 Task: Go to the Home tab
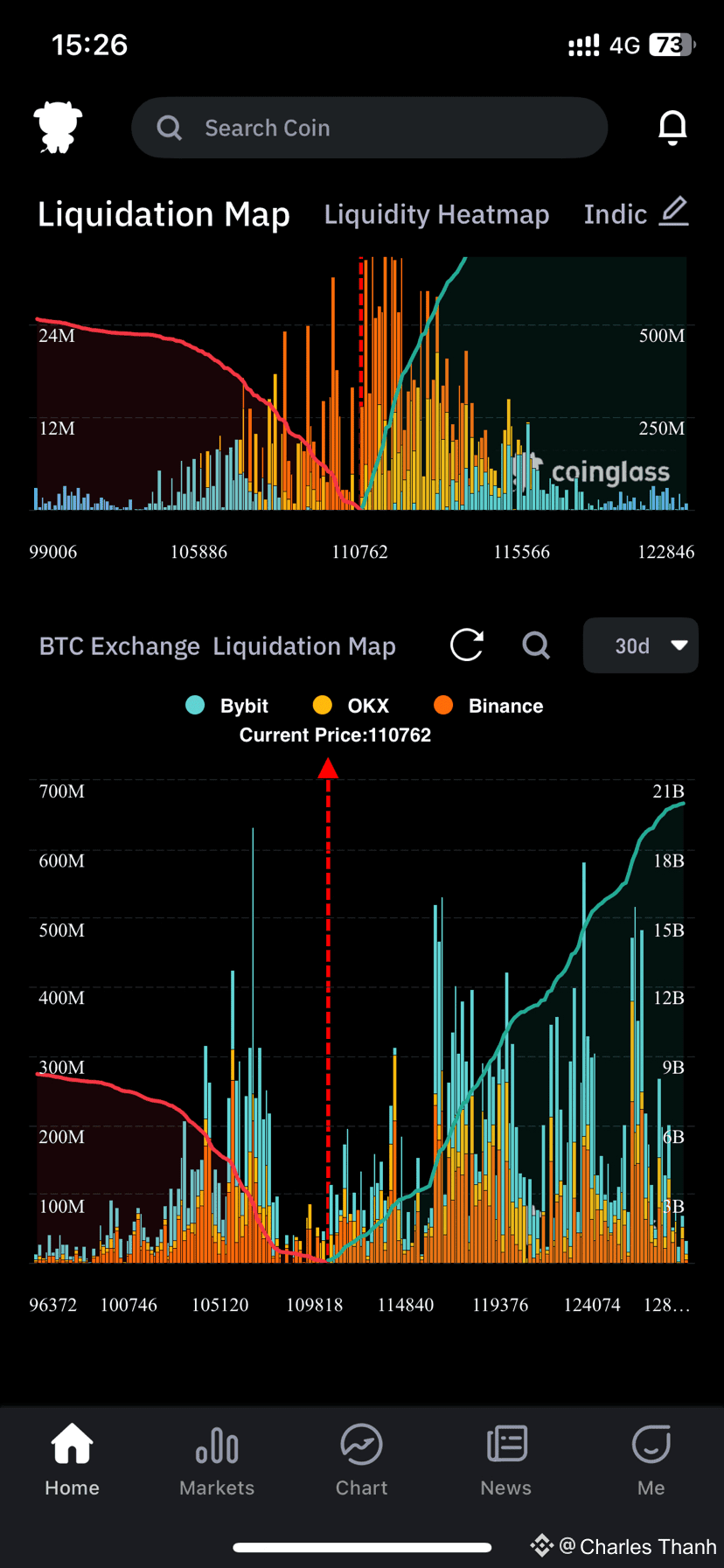click(x=72, y=1460)
